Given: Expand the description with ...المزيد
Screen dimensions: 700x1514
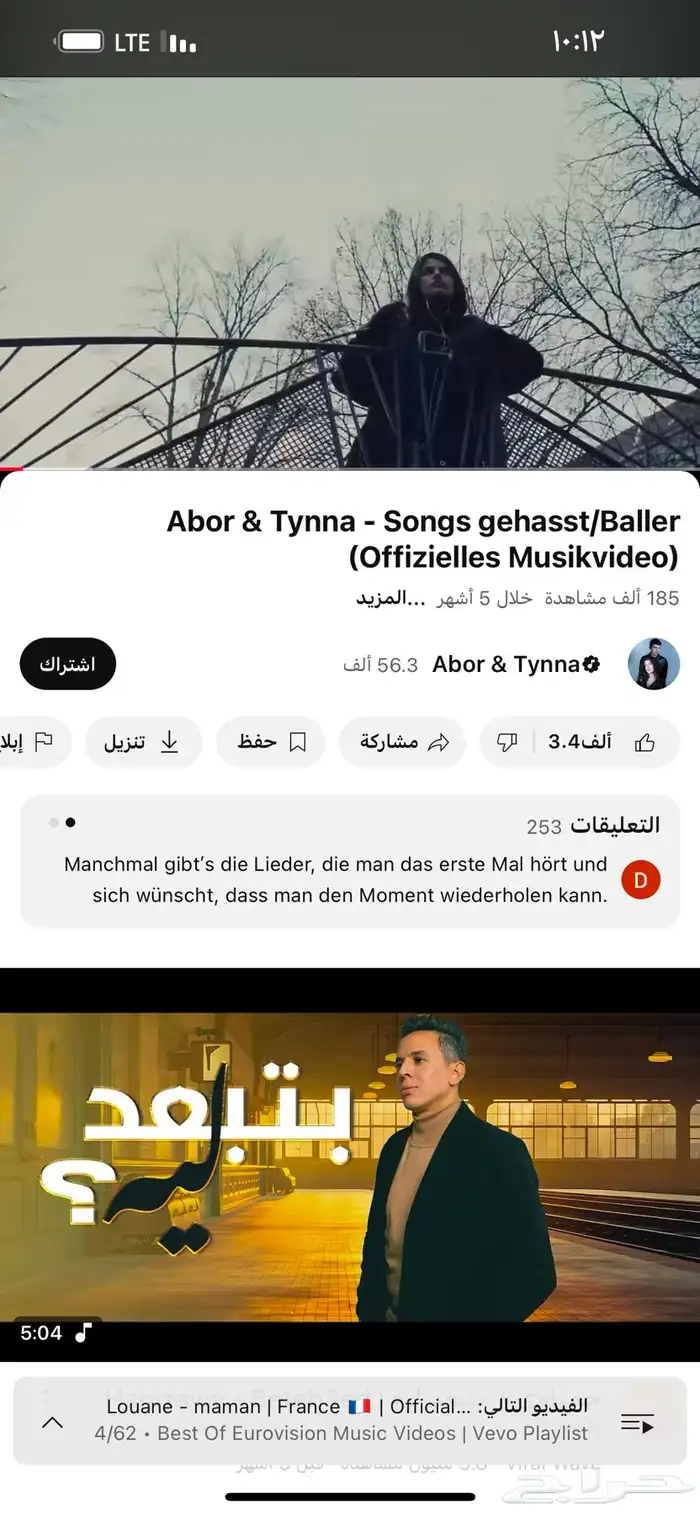Looking at the screenshot, I should pyautogui.click(x=391, y=598).
